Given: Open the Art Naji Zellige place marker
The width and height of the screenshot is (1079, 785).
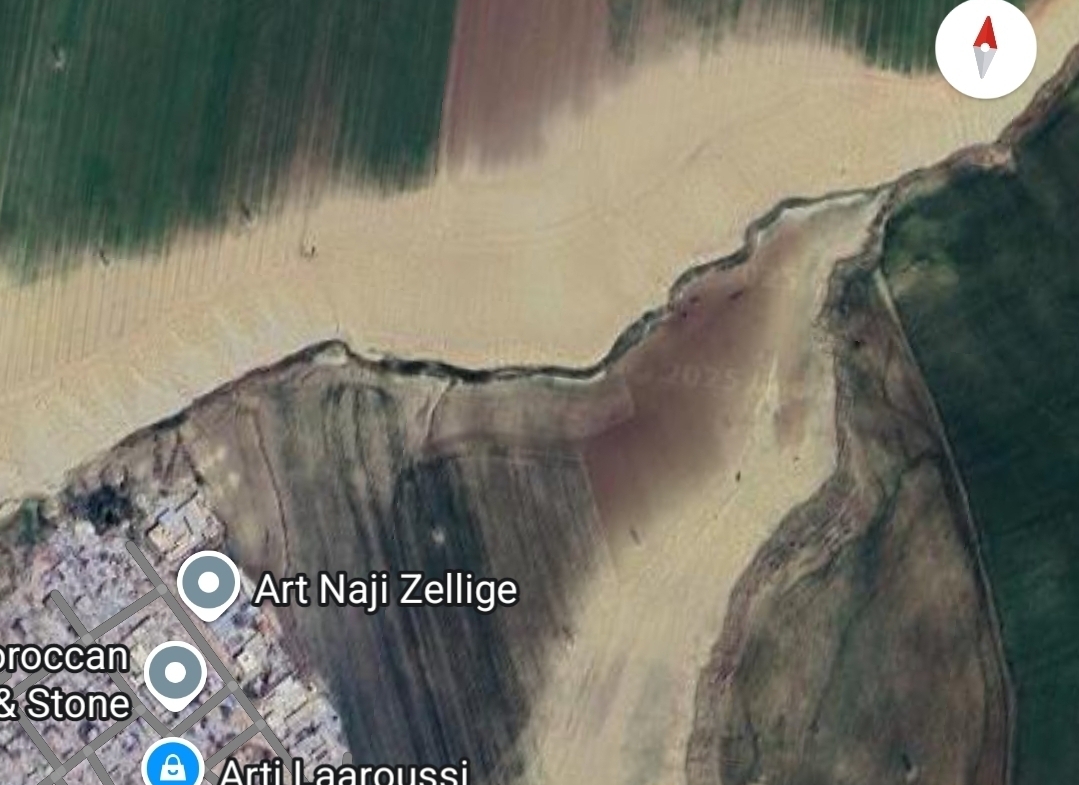Looking at the screenshot, I should [x=209, y=582].
